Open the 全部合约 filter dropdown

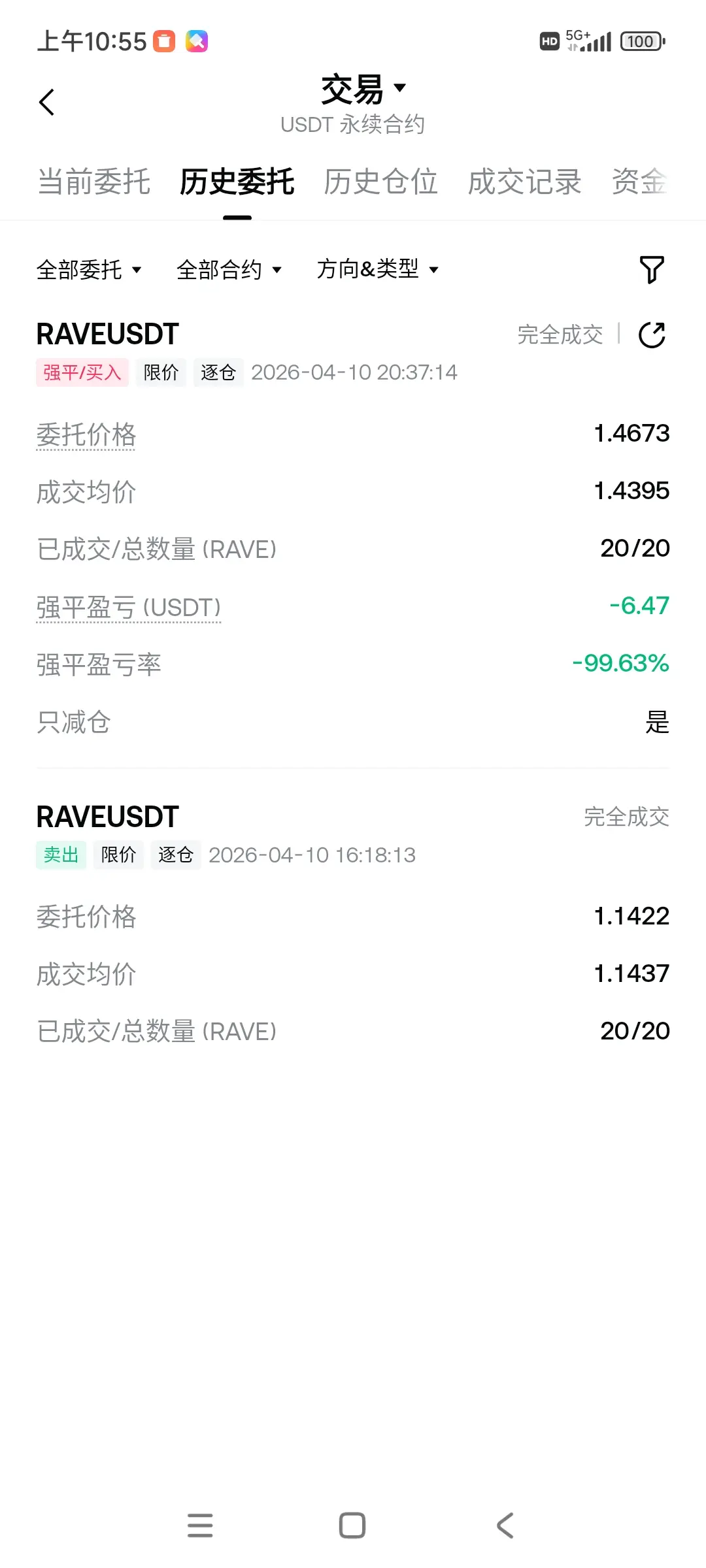point(229,269)
